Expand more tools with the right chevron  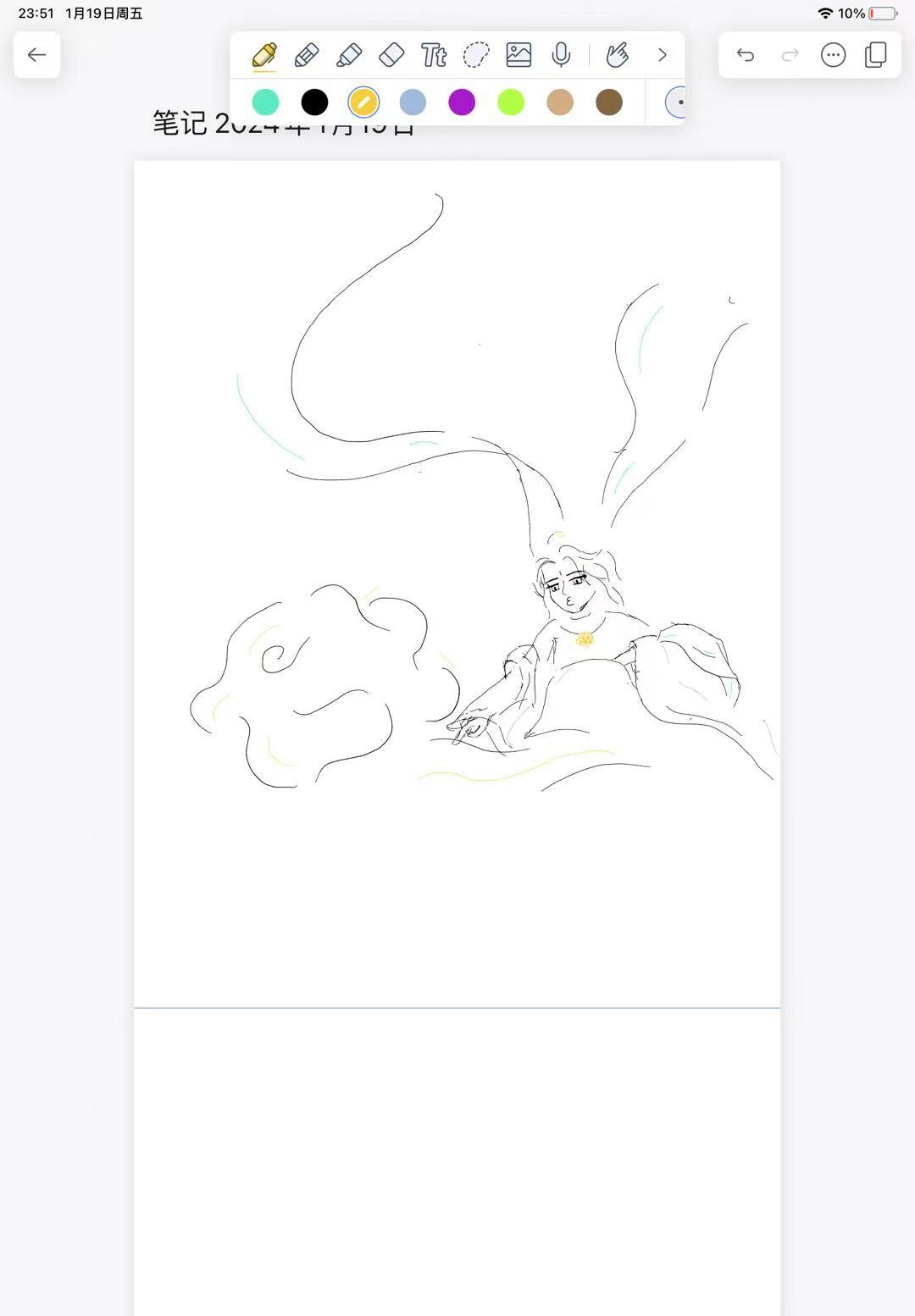coord(663,55)
